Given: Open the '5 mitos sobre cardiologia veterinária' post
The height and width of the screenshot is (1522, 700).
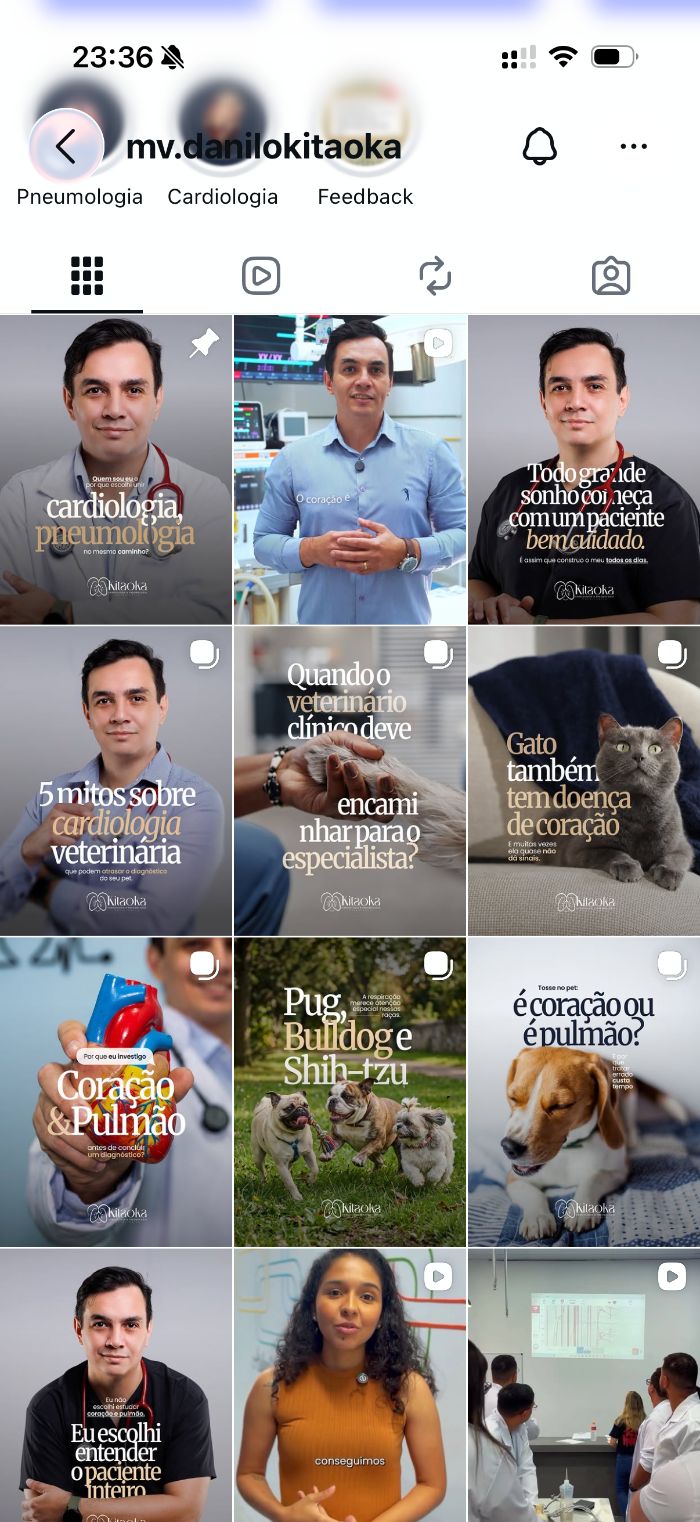Looking at the screenshot, I should 116,781.
